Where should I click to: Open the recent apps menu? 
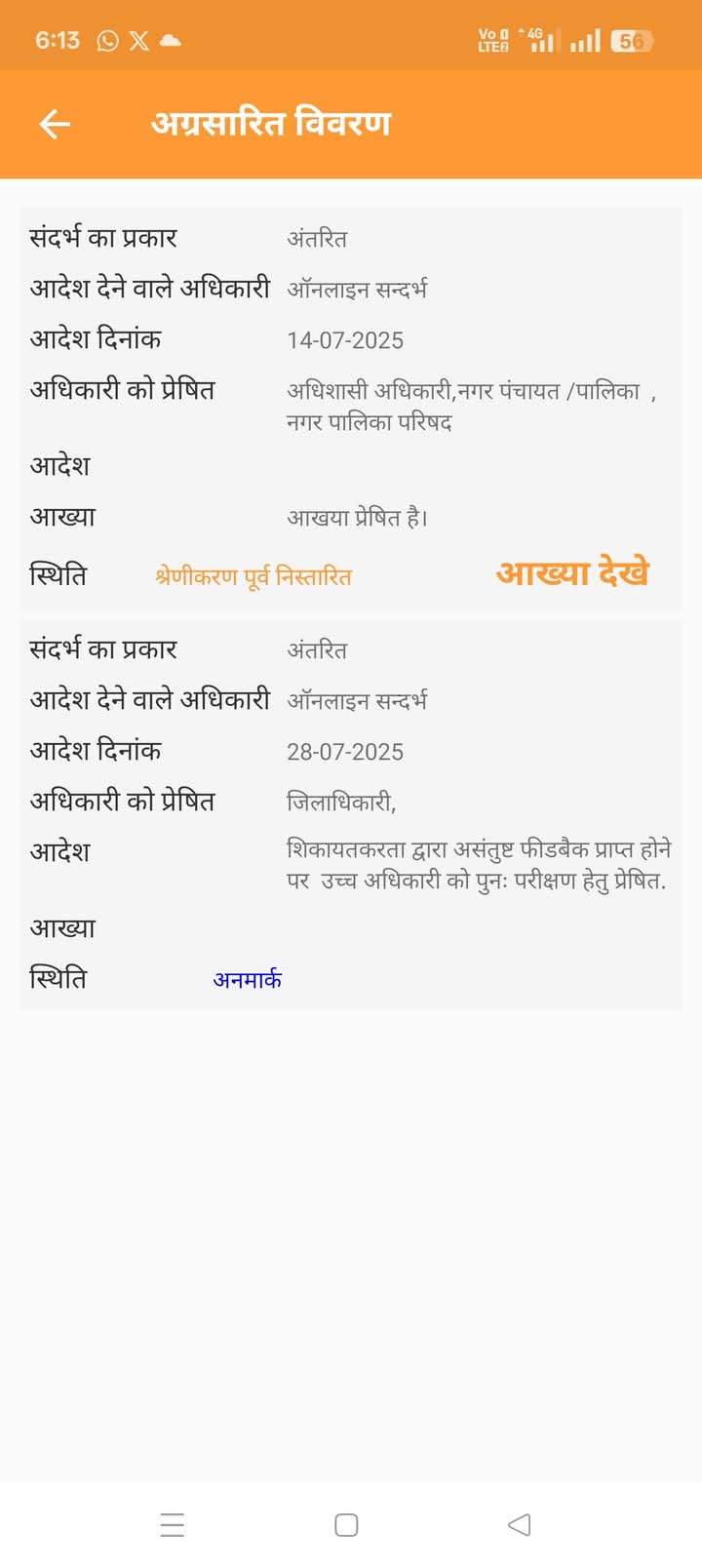[173, 1524]
